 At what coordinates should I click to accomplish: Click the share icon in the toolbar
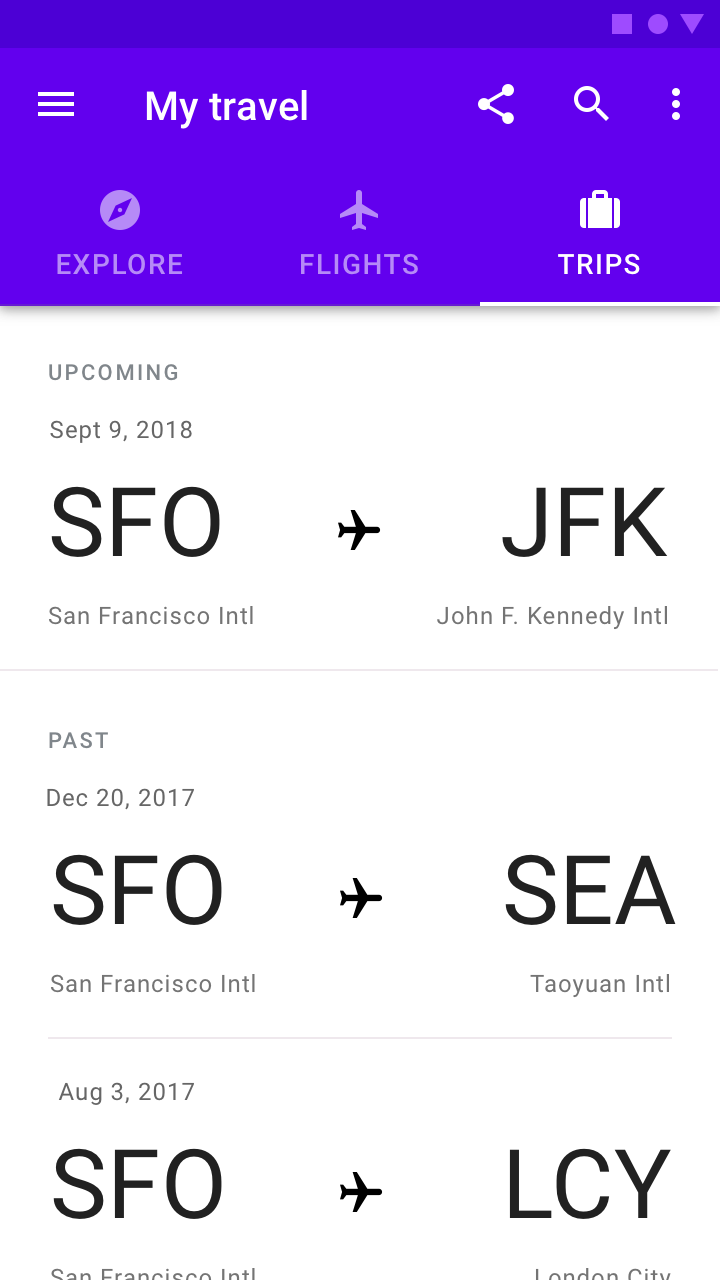pos(496,103)
